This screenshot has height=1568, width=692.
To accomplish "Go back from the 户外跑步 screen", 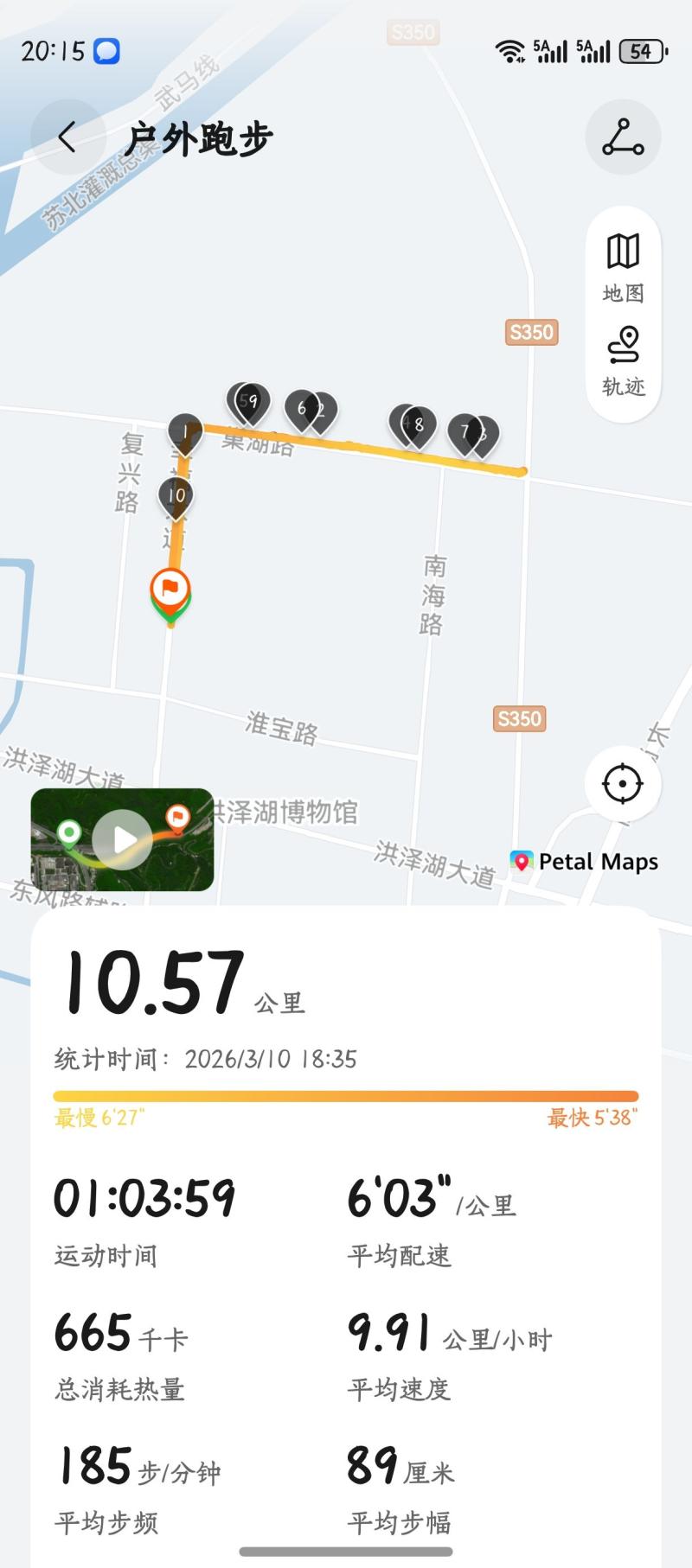I will [x=67, y=137].
